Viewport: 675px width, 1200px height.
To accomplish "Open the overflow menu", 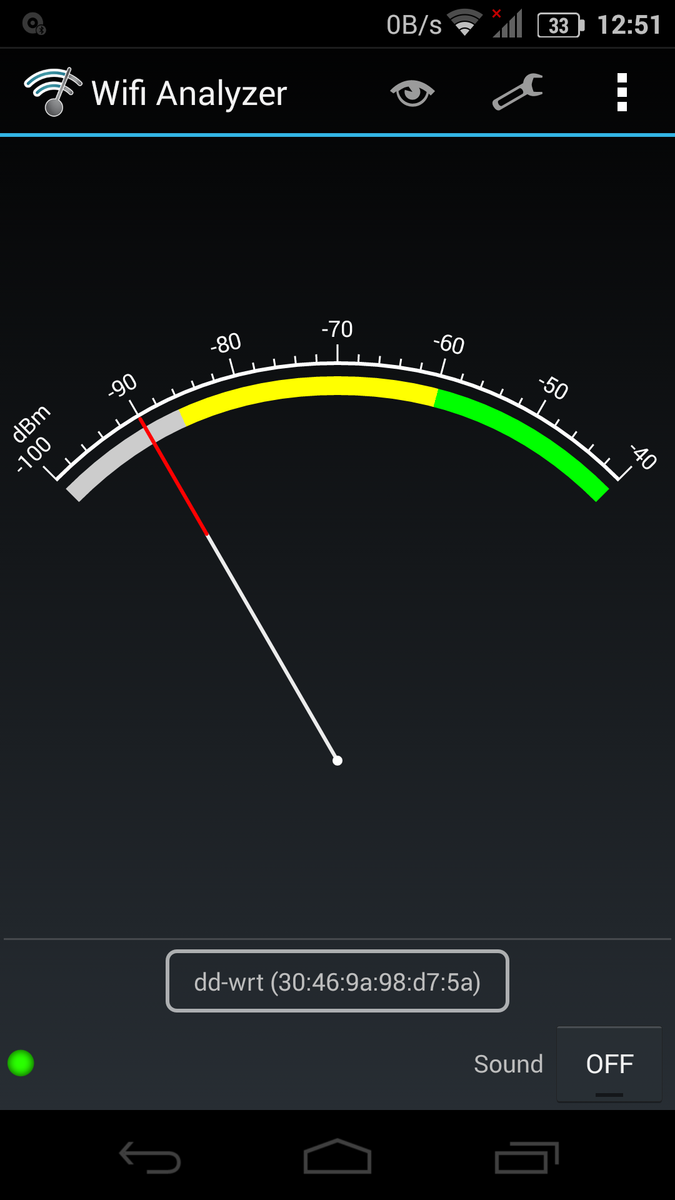I will [x=622, y=92].
